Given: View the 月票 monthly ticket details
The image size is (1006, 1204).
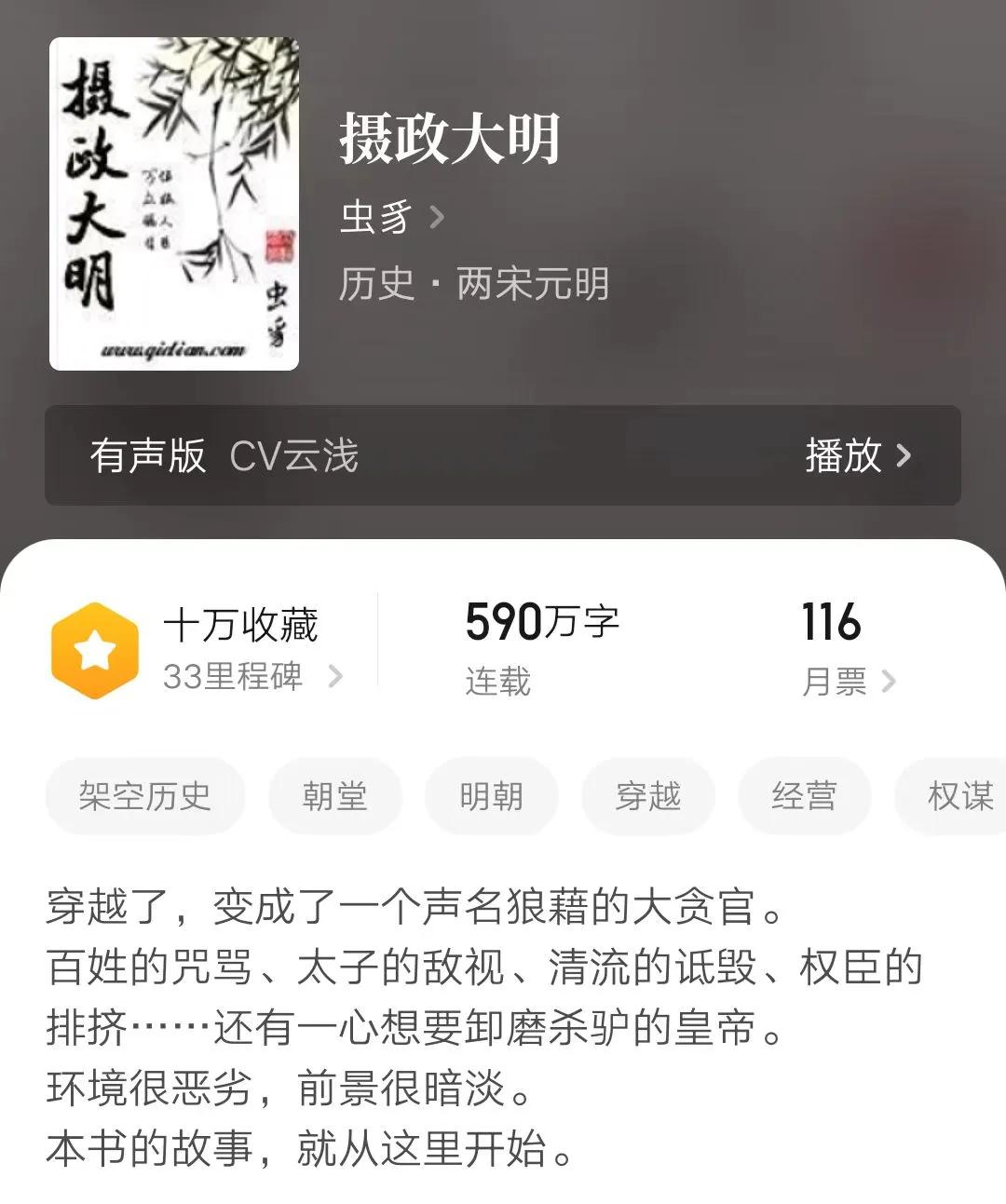Looking at the screenshot, I should click(x=848, y=682).
